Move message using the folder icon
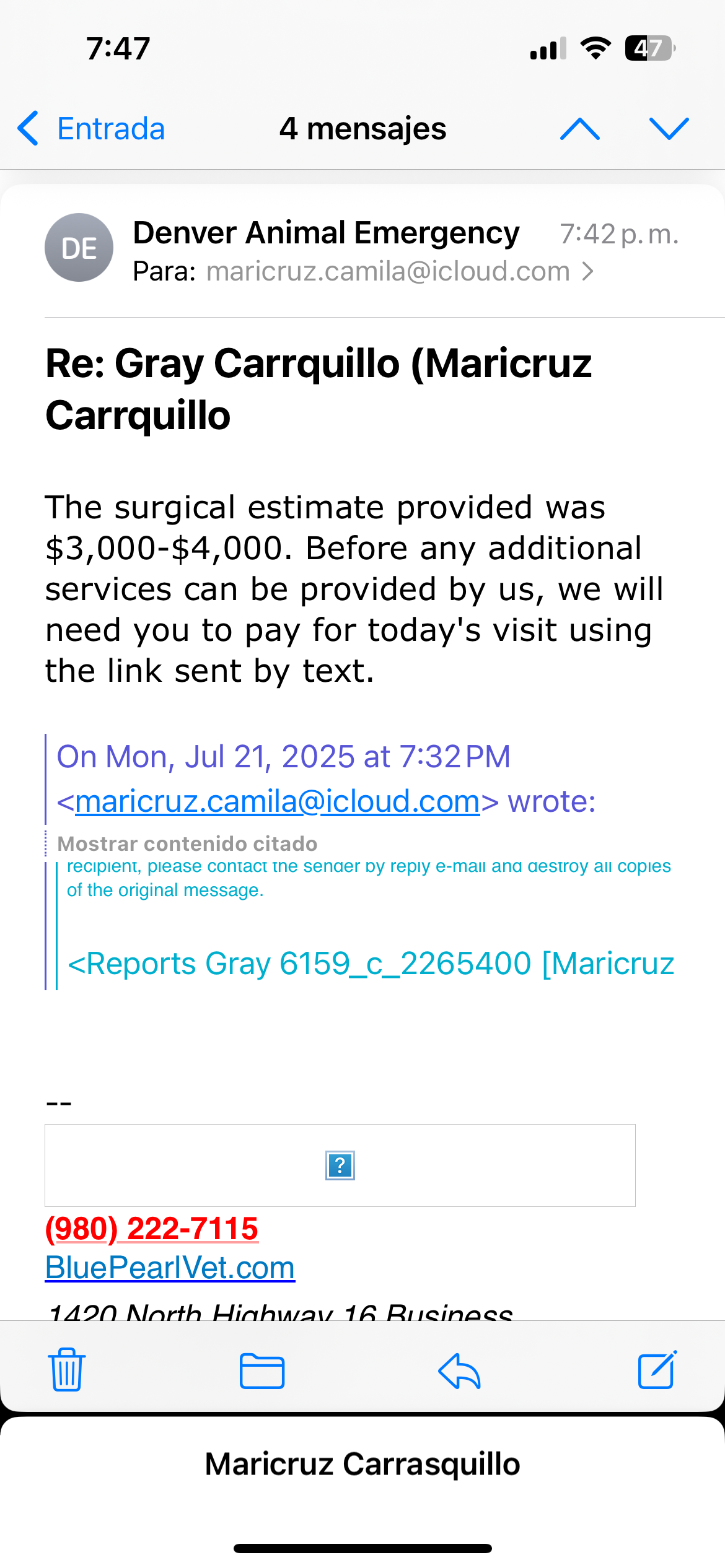Screen dimensions: 725x1568 click(x=262, y=1371)
